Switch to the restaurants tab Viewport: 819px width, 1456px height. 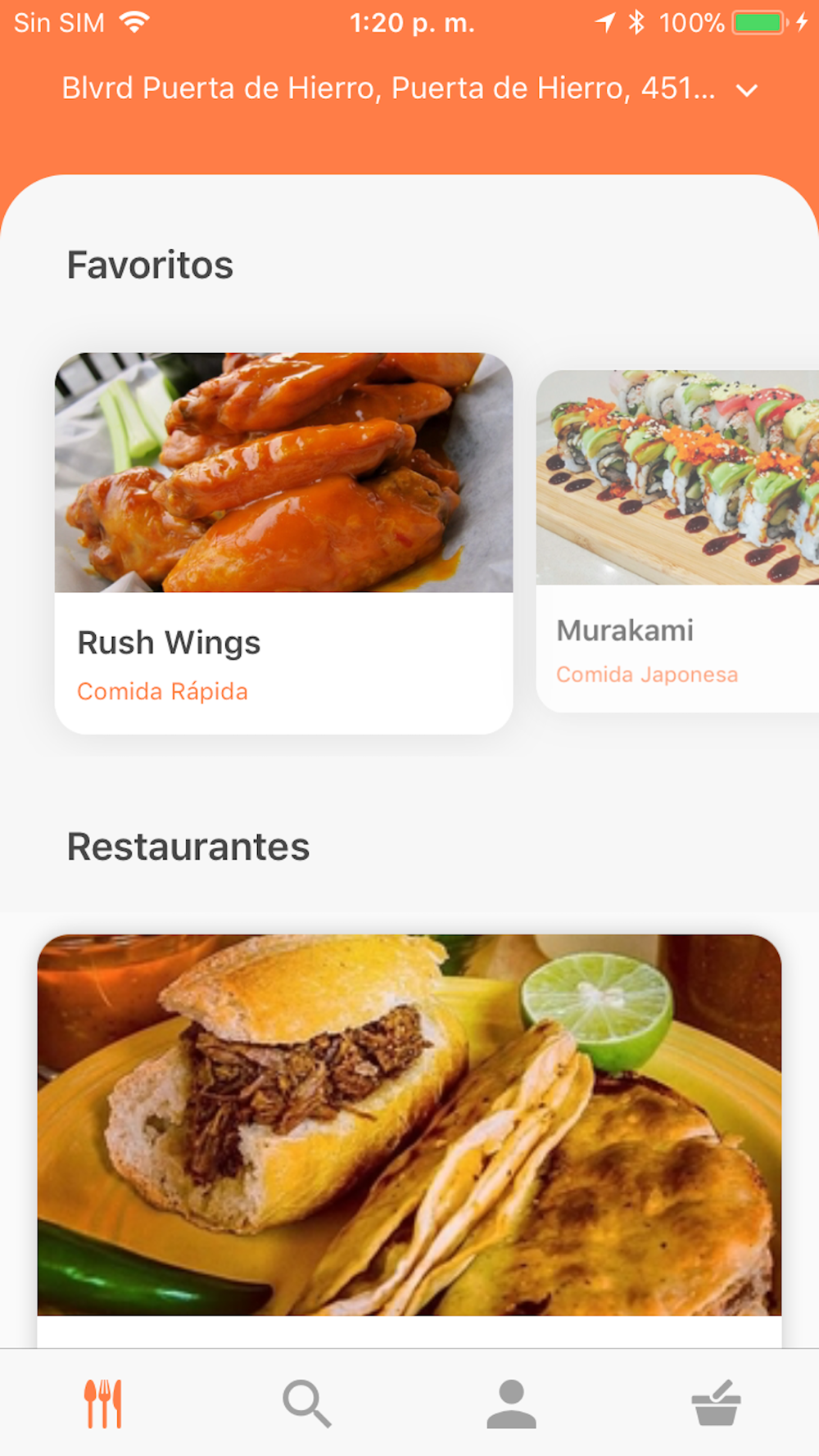[x=103, y=1404]
